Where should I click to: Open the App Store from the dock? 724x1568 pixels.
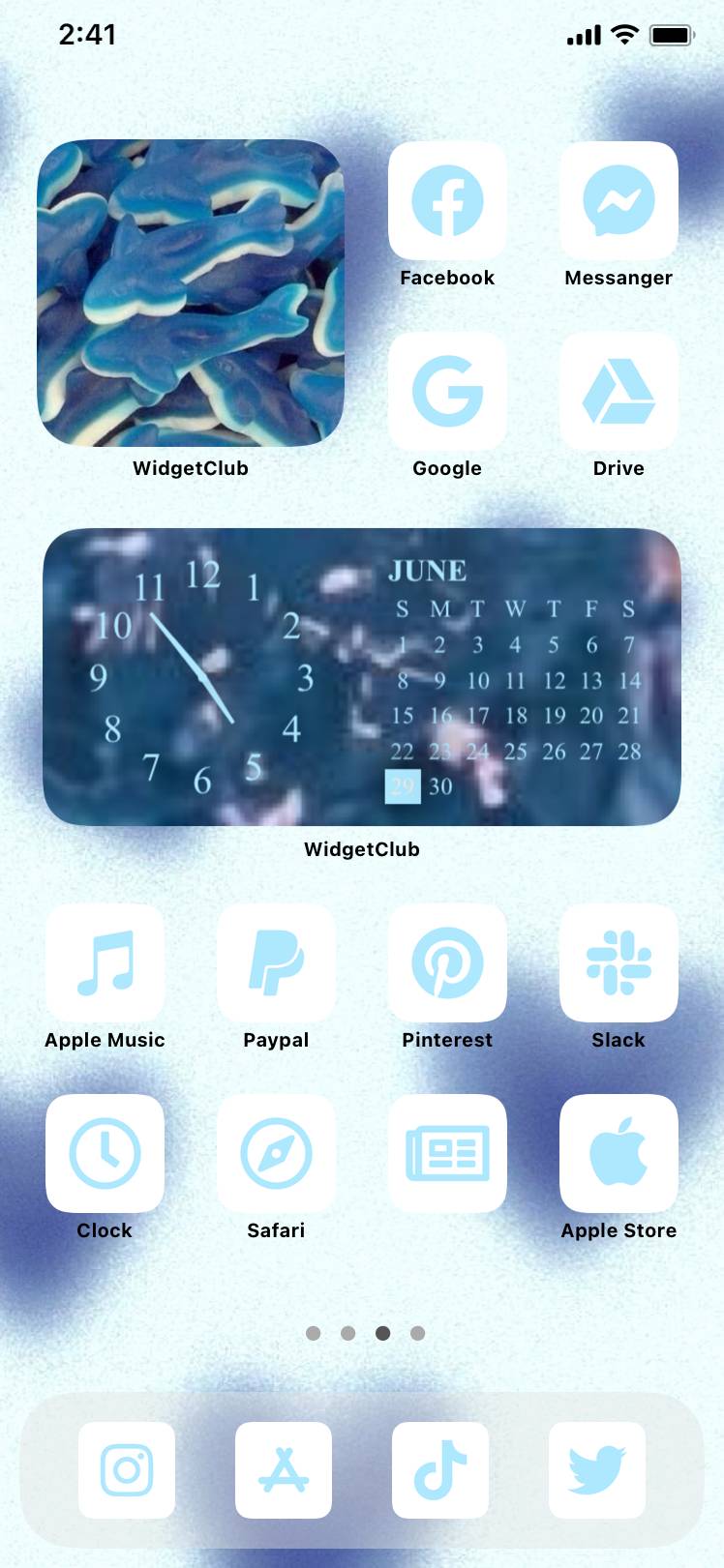pos(284,1470)
